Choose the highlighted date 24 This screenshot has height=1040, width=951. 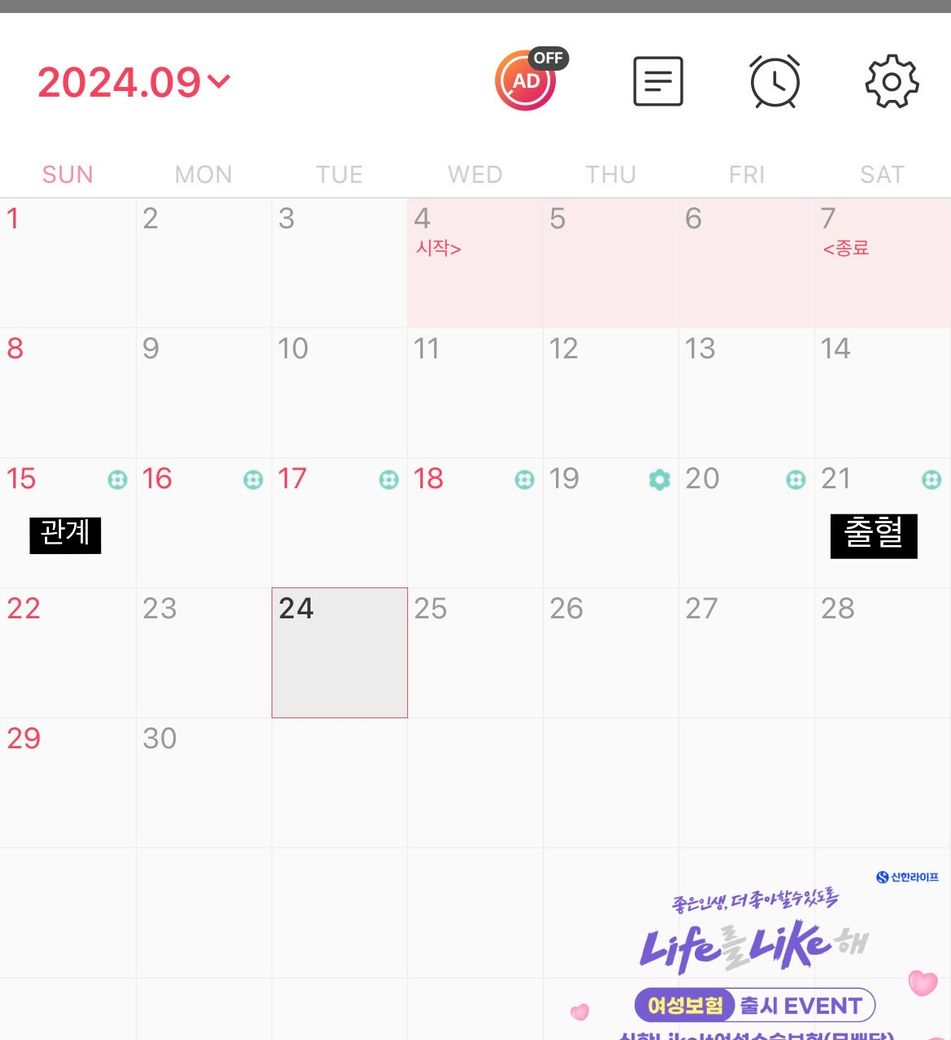(x=339, y=652)
